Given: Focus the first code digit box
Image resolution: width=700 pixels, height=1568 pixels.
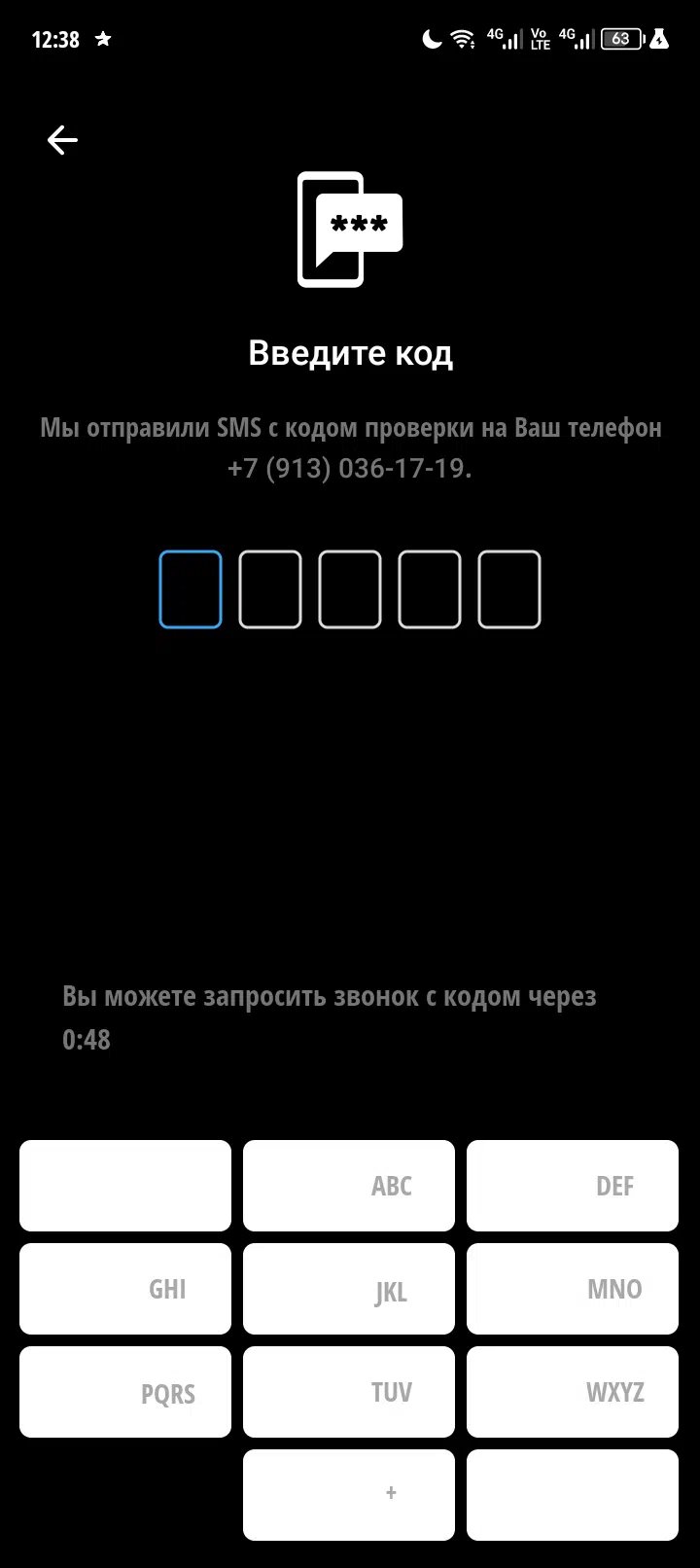Looking at the screenshot, I should (191, 589).
